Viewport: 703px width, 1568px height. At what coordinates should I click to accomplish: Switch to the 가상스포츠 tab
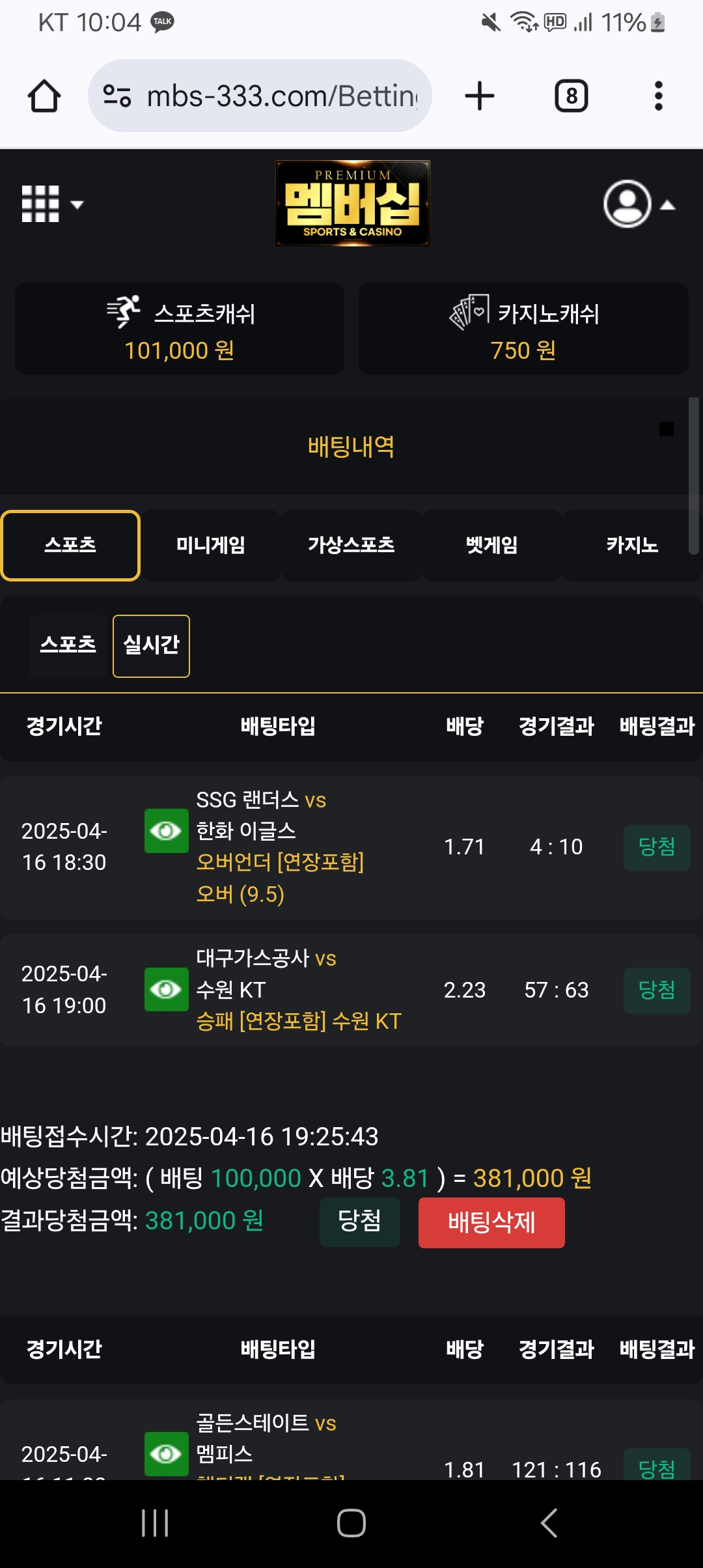pyautogui.click(x=351, y=545)
